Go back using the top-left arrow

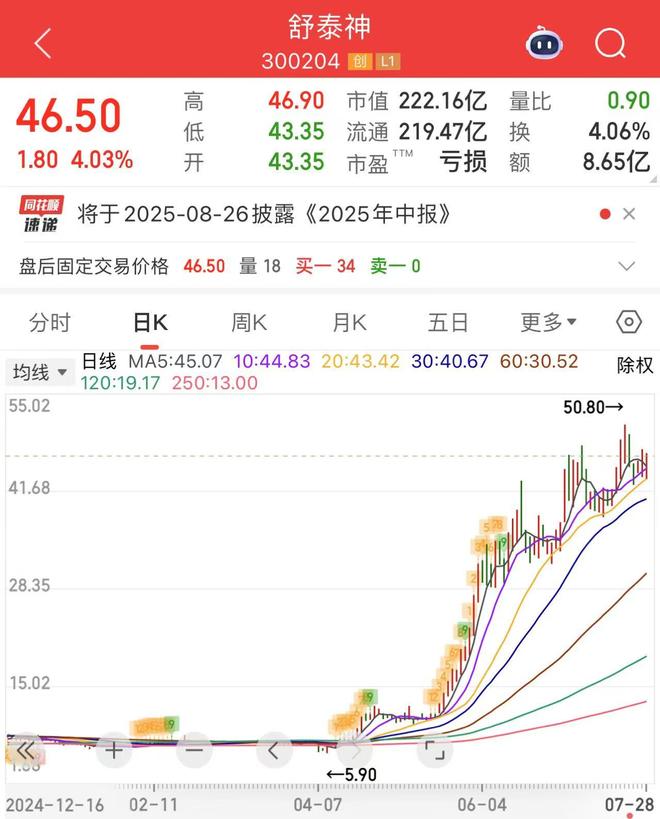[42, 43]
